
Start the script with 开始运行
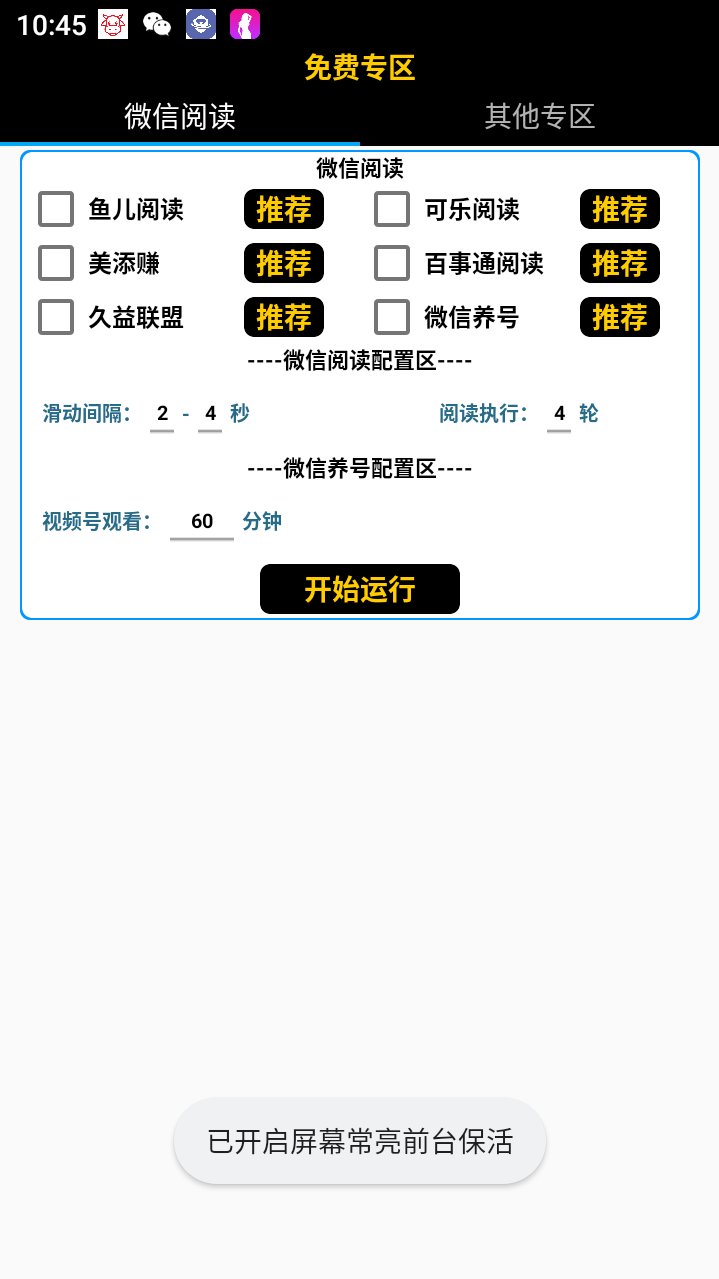point(360,589)
